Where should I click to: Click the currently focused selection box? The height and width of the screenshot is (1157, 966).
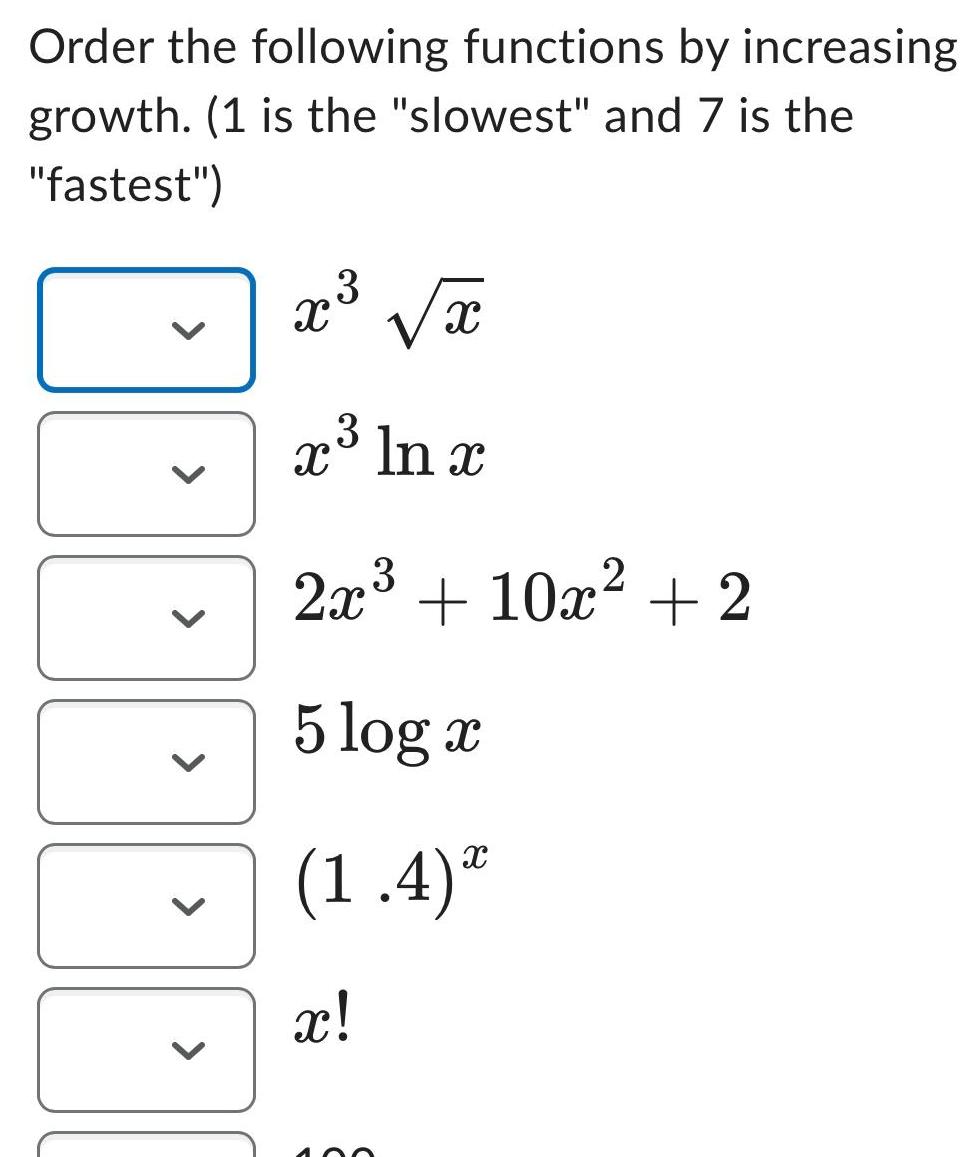[146, 327]
